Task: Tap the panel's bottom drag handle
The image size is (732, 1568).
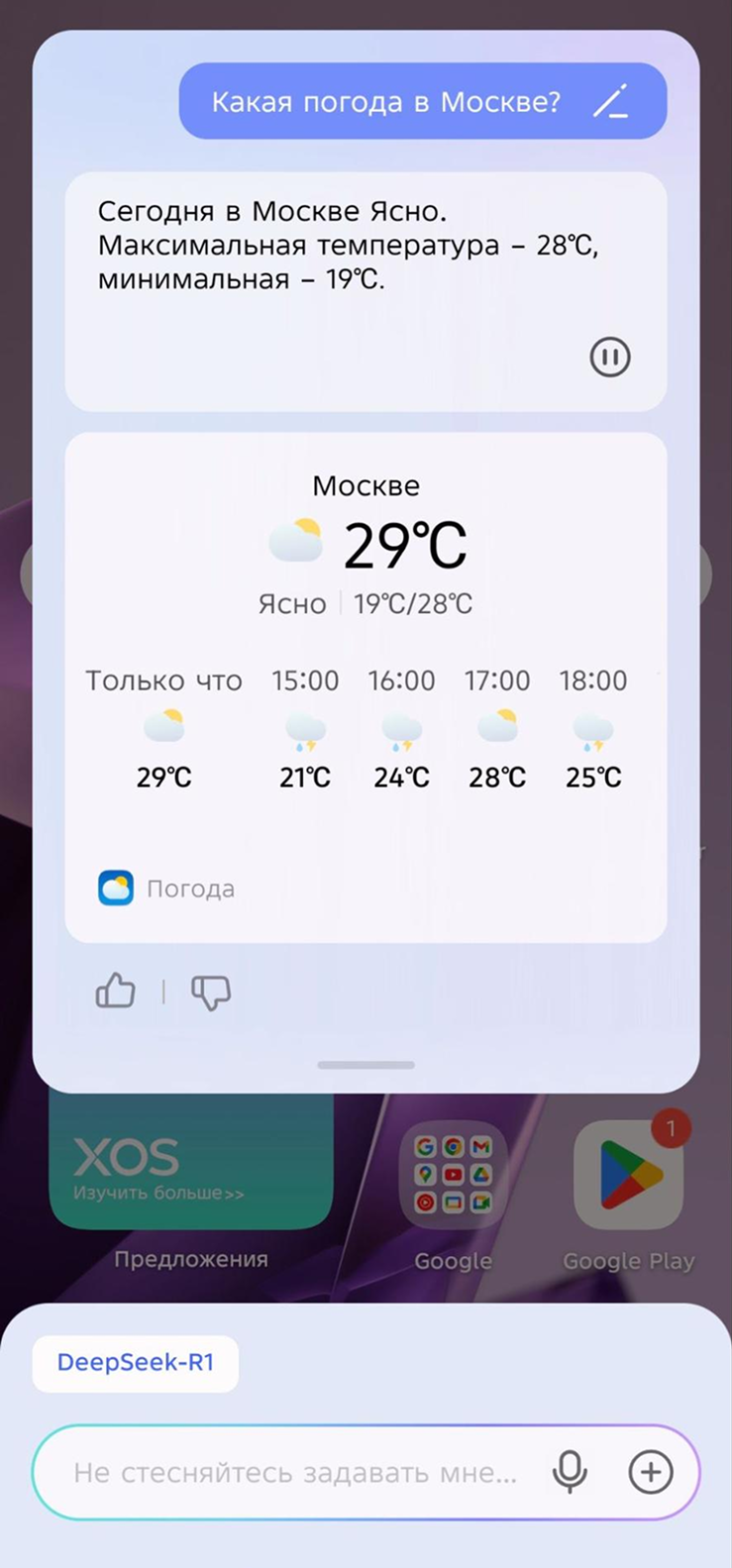Action: coord(366,1065)
